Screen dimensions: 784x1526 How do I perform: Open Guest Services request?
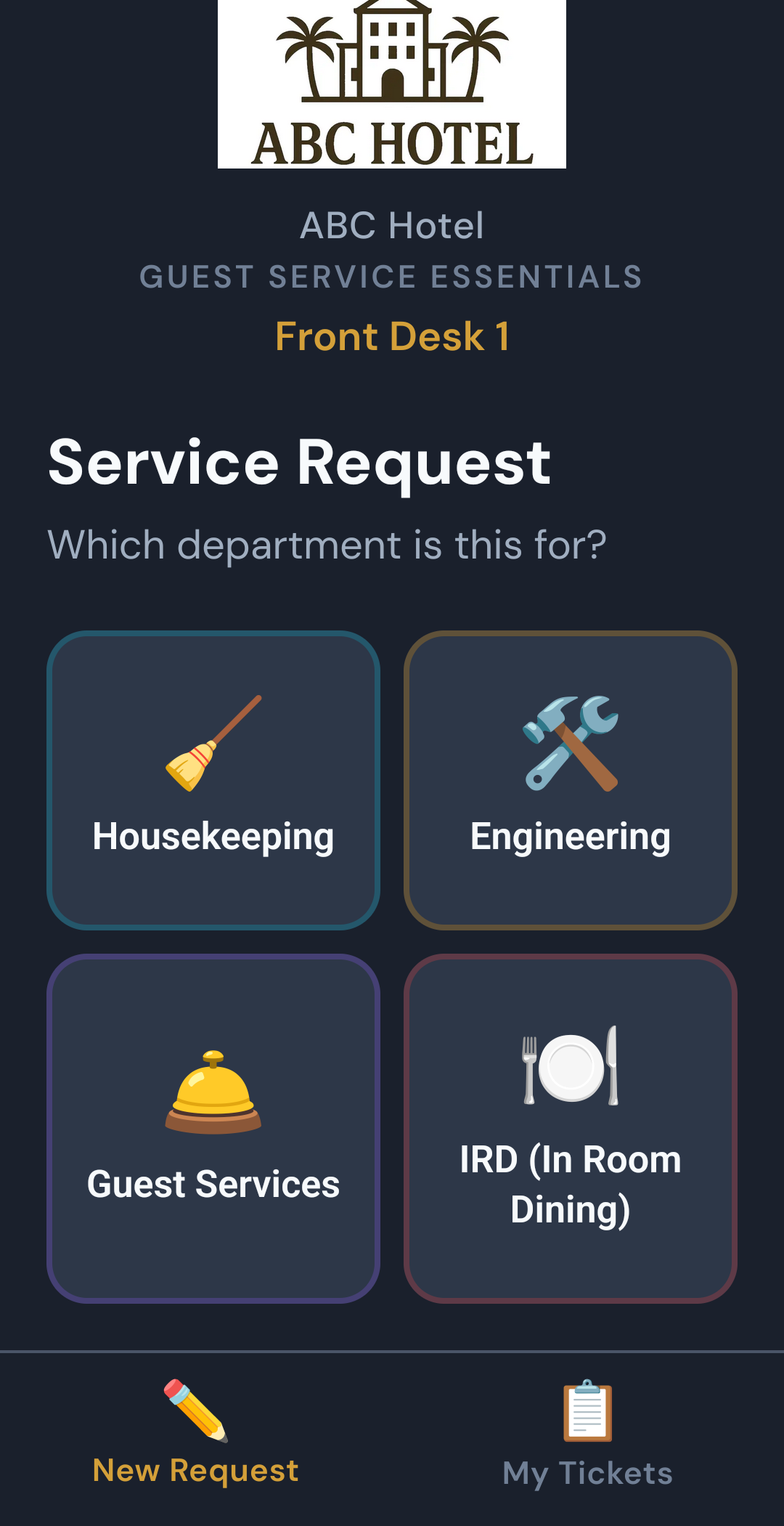(213, 1128)
